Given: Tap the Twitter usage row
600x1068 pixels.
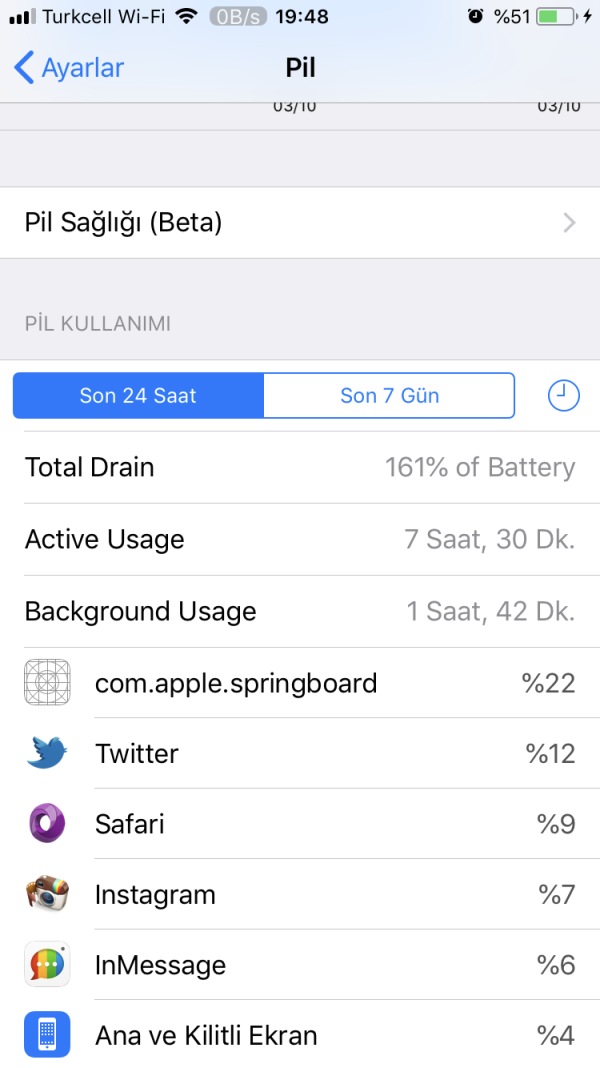Looking at the screenshot, I should [300, 753].
